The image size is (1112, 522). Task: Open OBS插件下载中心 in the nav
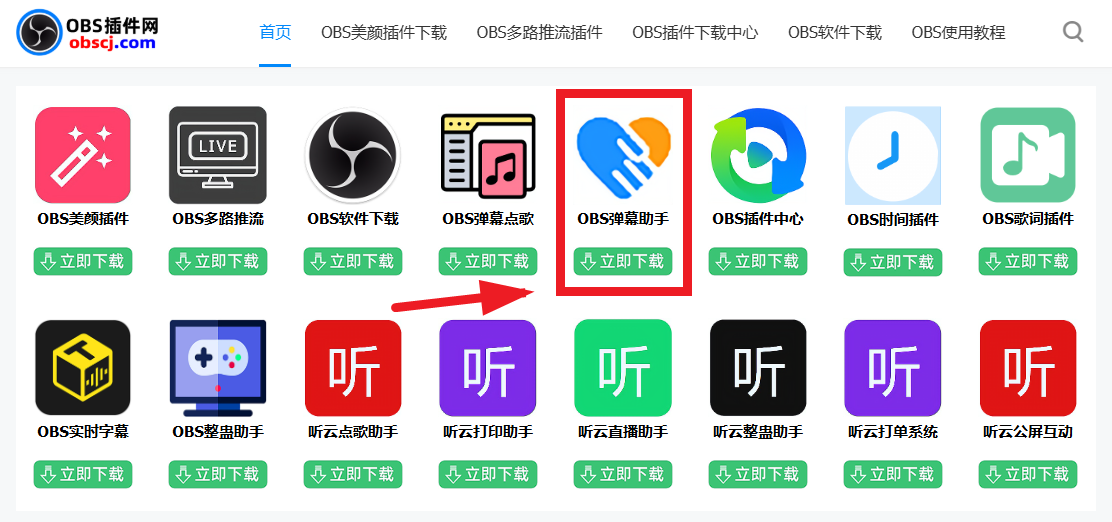[695, 32]
